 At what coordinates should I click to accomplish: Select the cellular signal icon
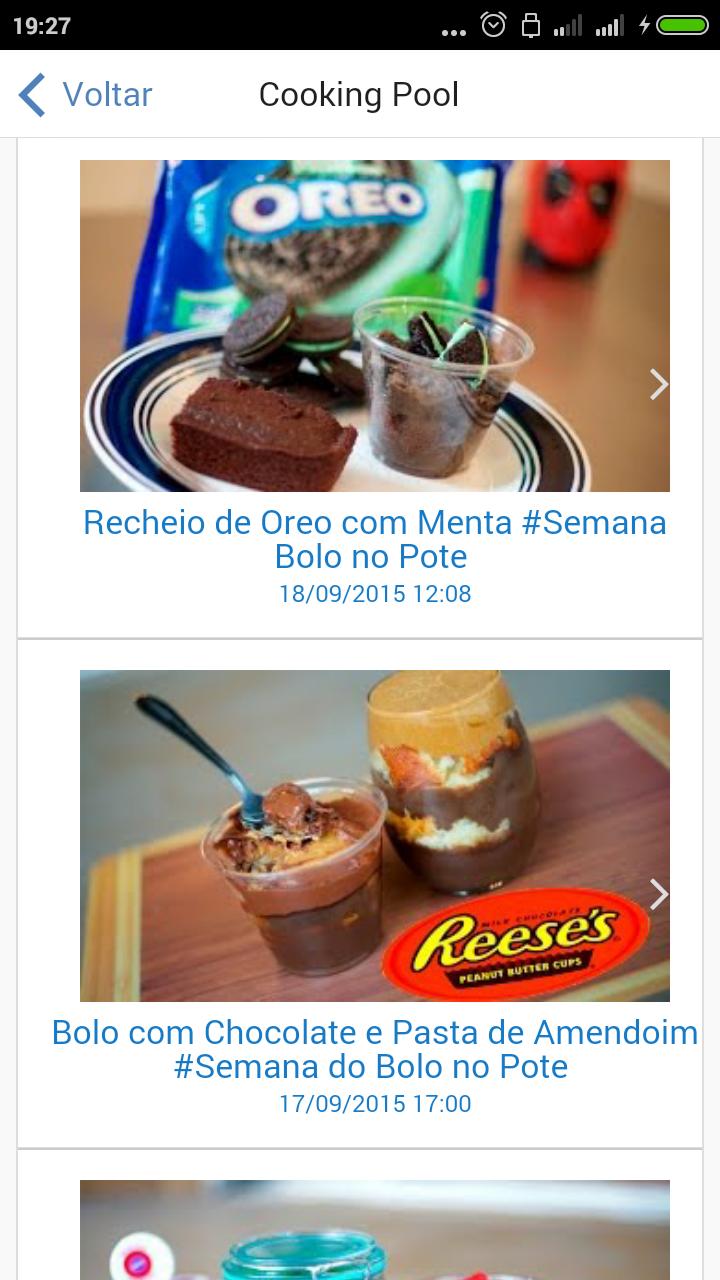[570, 25]
